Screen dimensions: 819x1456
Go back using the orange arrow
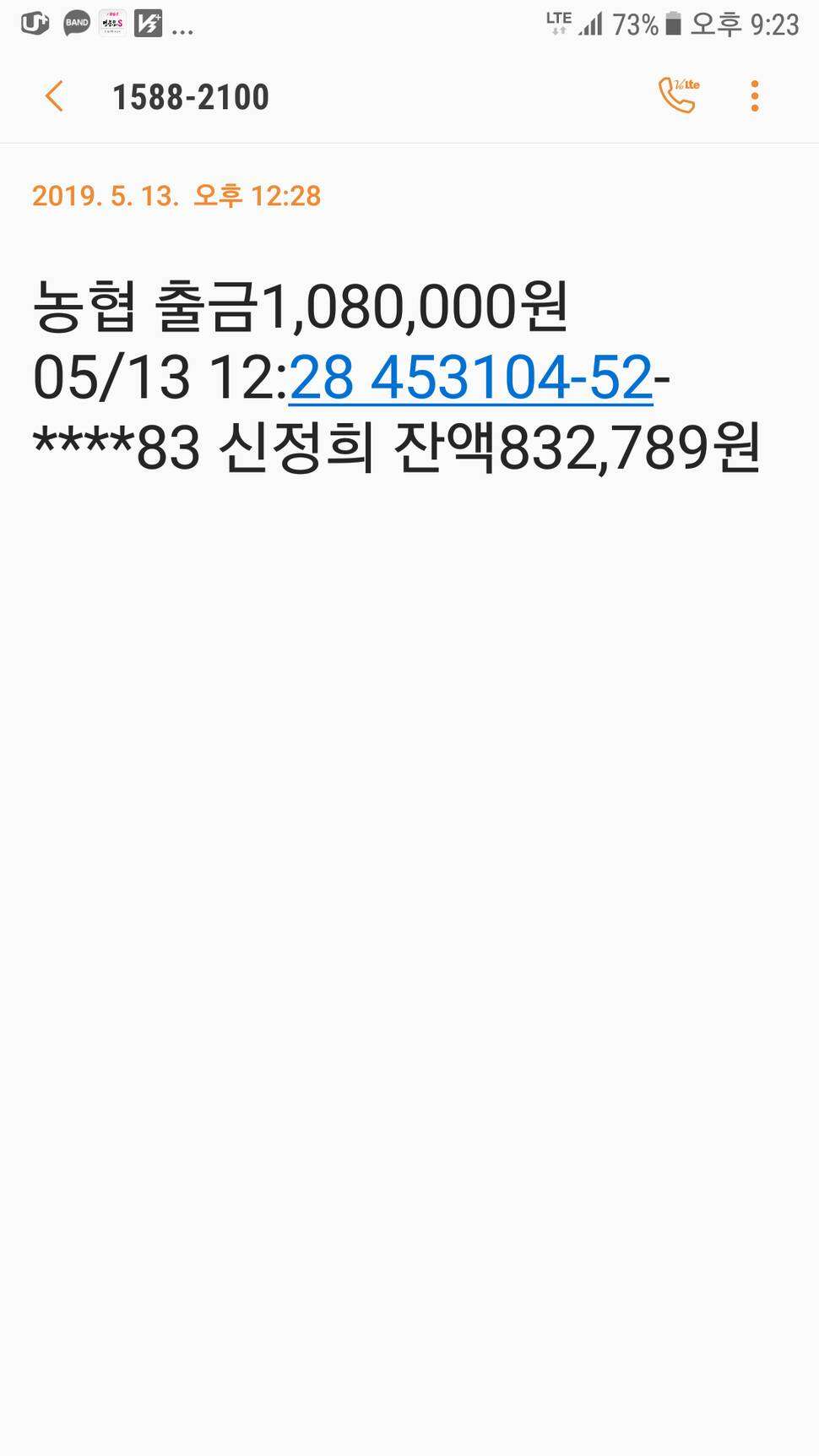(x=54, y=96)
